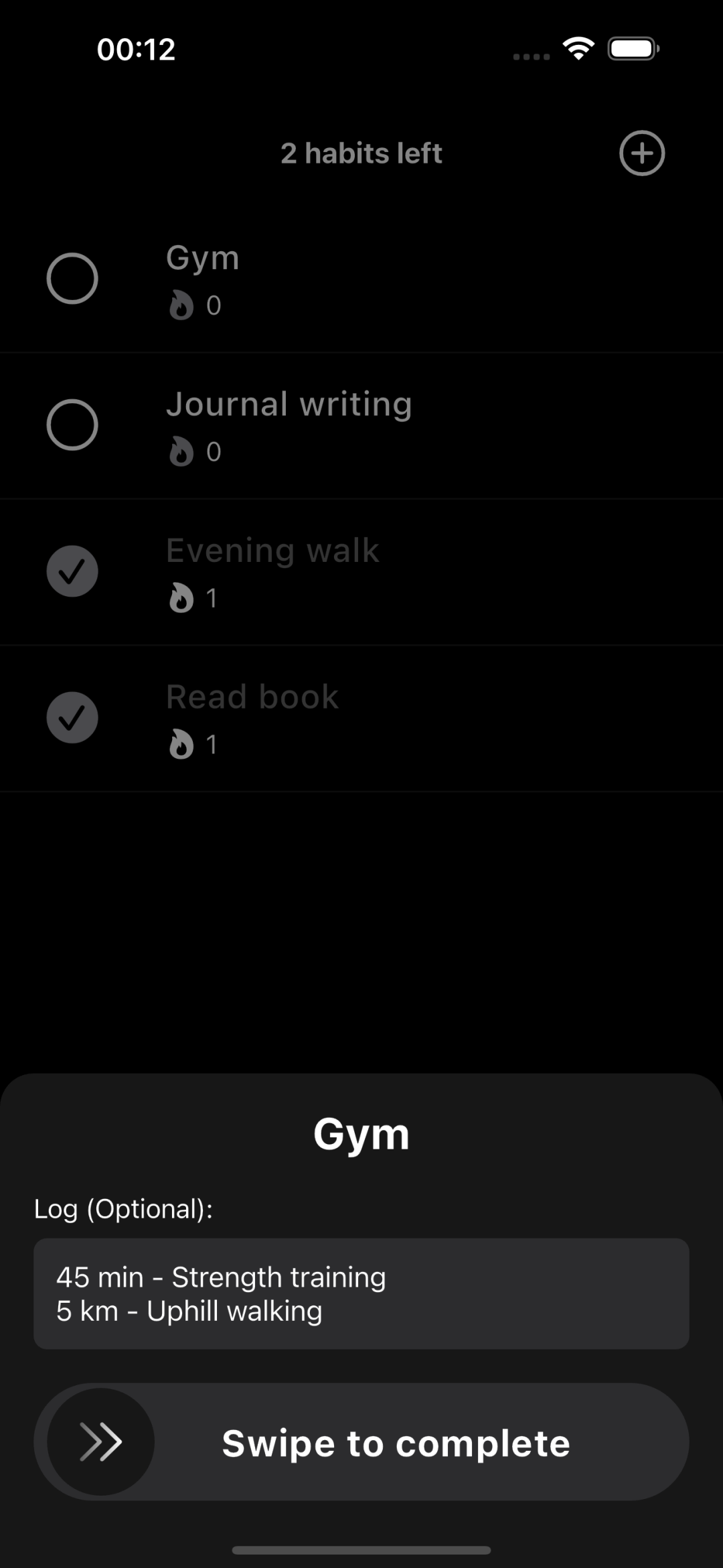Viewport: 723px width, 1568px height.
Task: Mark Journal writing as done
Action: pos(72,425)
